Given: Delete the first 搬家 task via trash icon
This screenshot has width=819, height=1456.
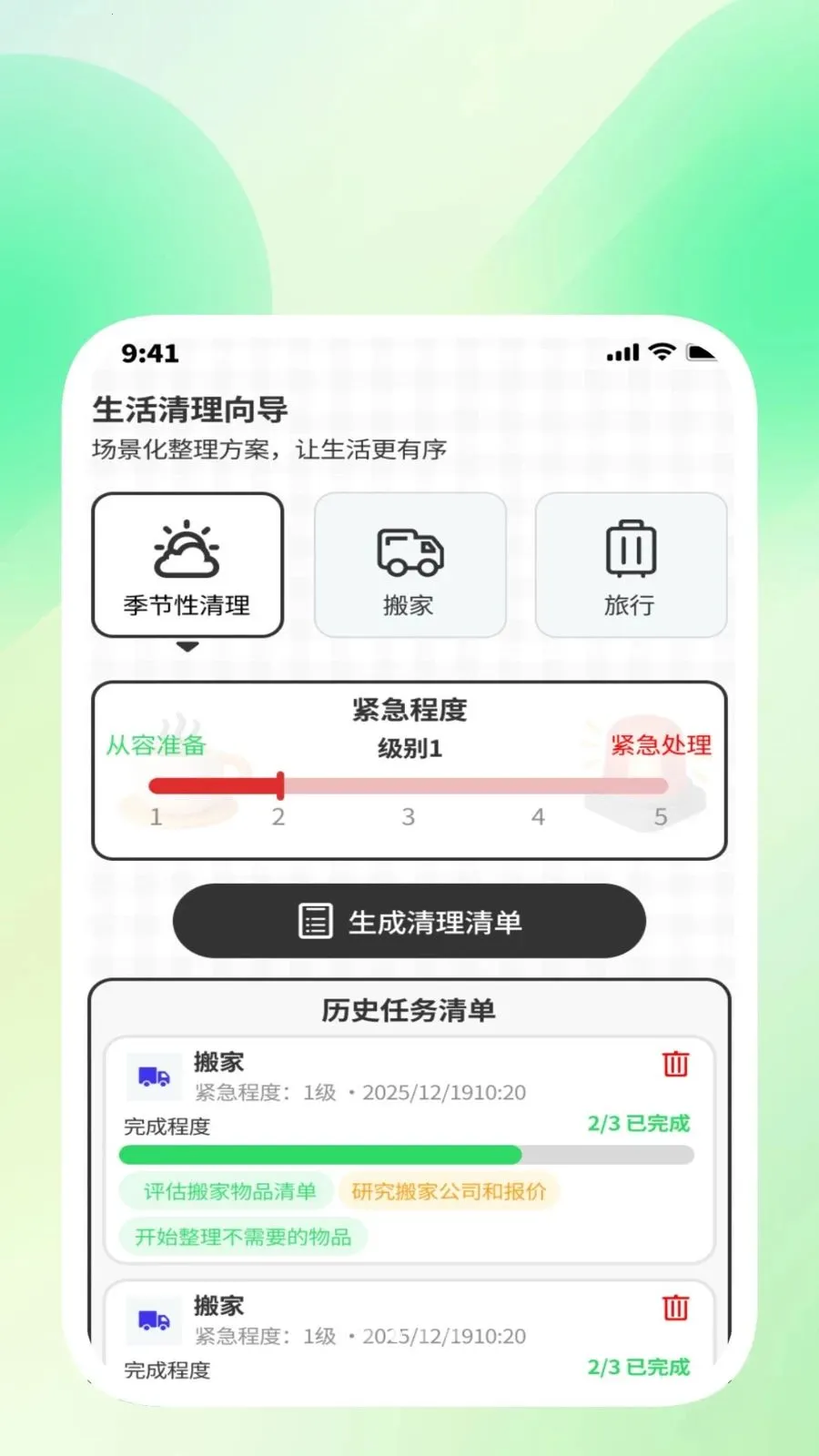Looking at the screenshot, I should tap(674, 1063).
